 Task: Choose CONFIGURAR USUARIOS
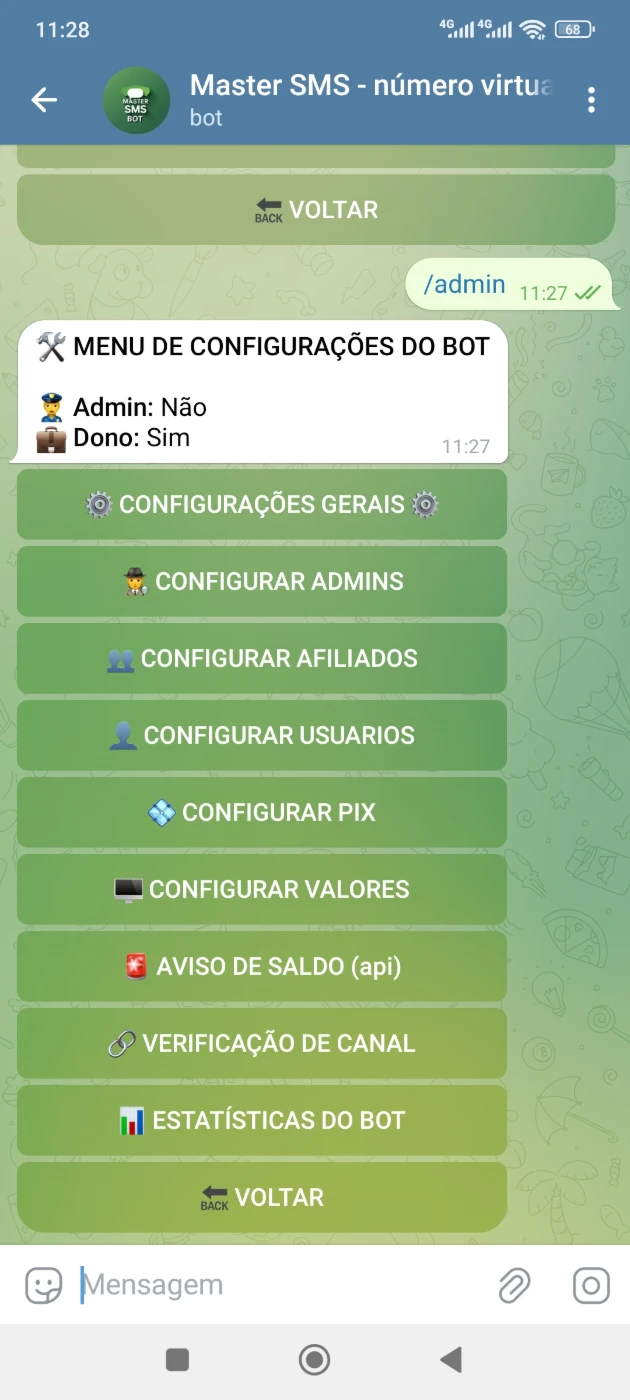262,736
